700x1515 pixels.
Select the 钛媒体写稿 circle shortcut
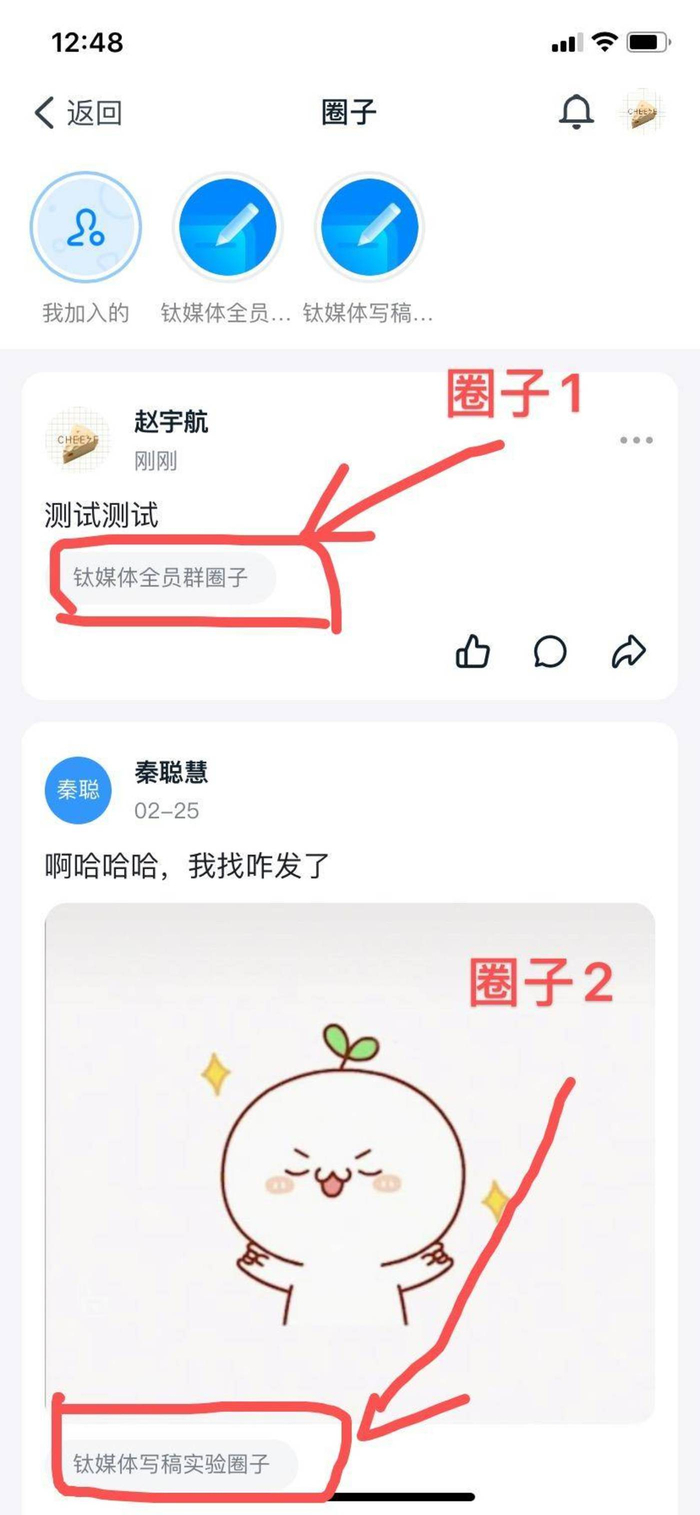(x=369, y=228)
